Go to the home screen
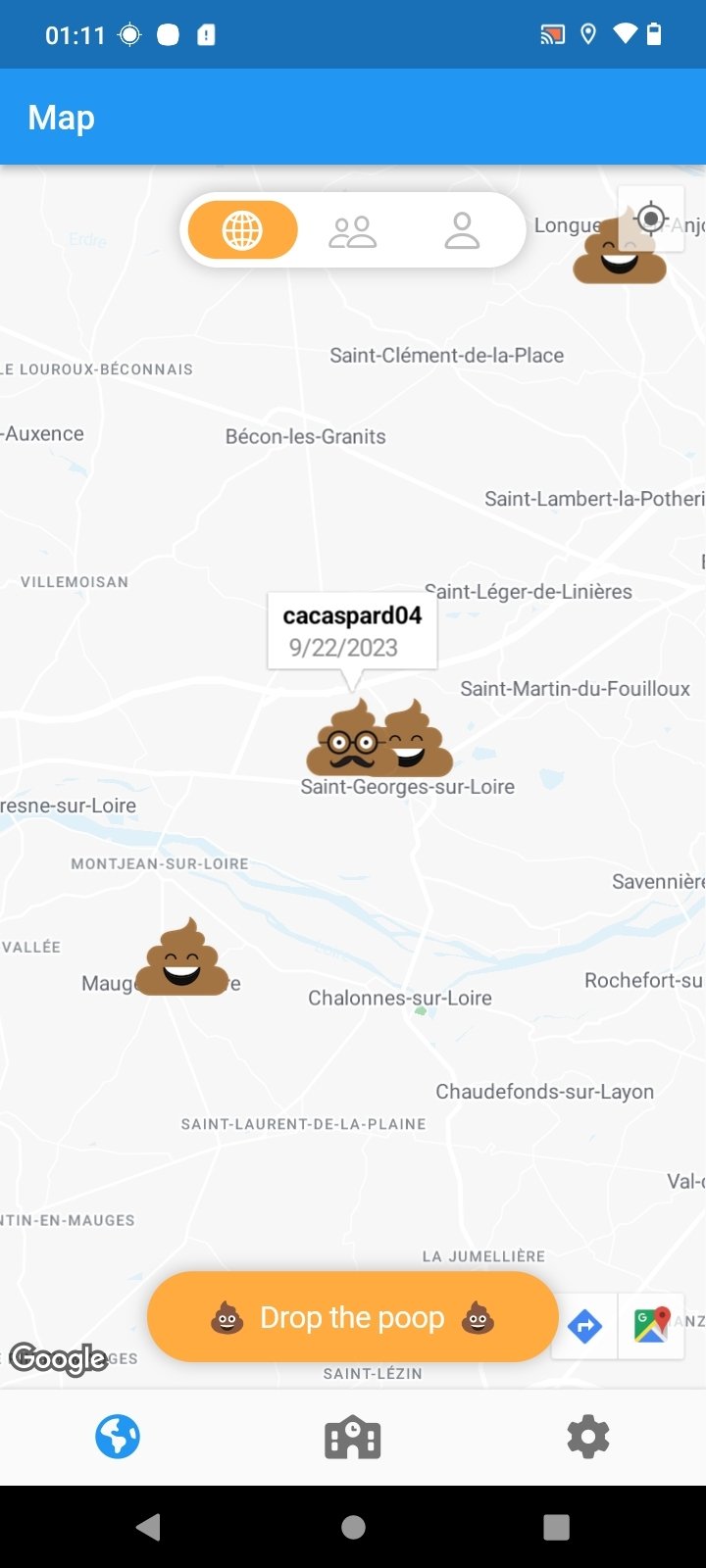 click(353, 1527)
